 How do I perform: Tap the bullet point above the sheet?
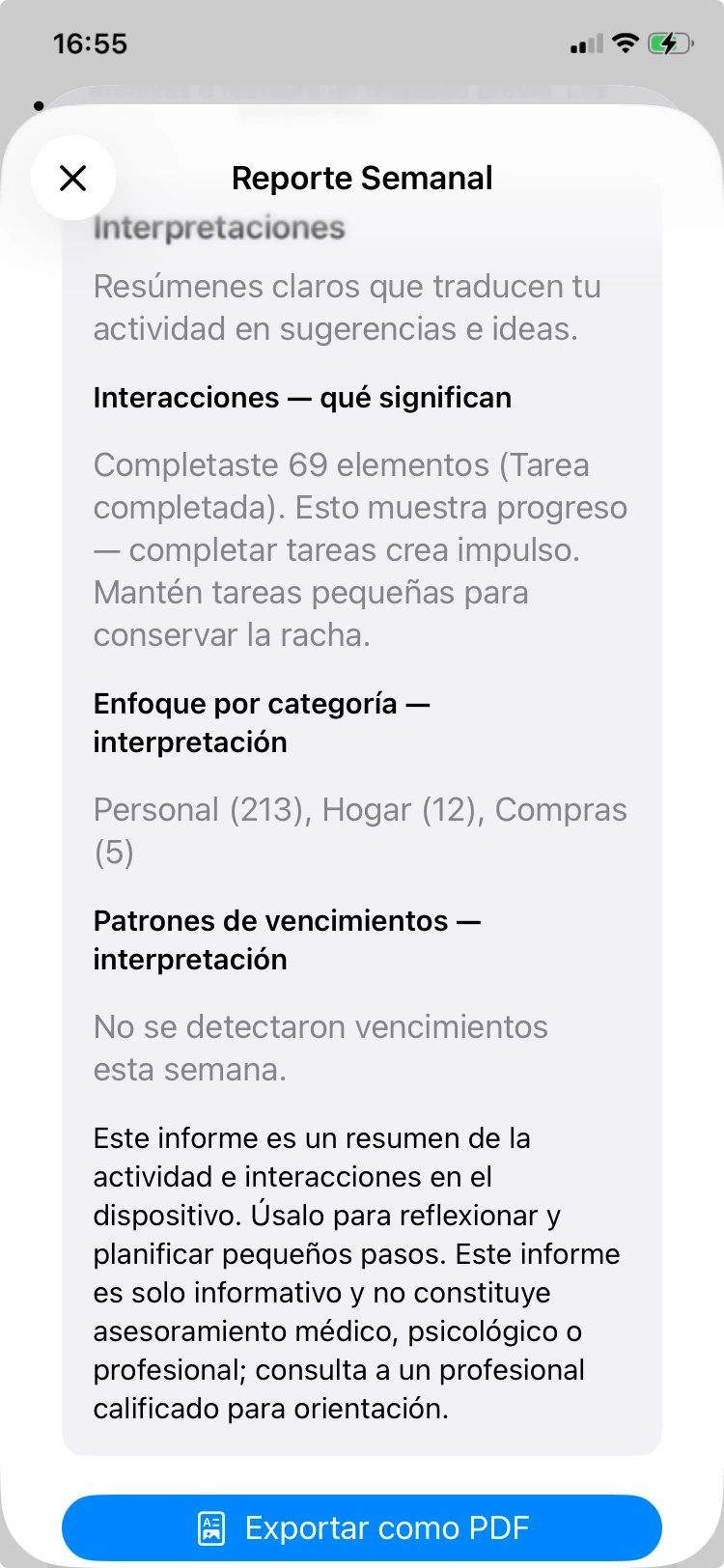(x=38, y=104)
